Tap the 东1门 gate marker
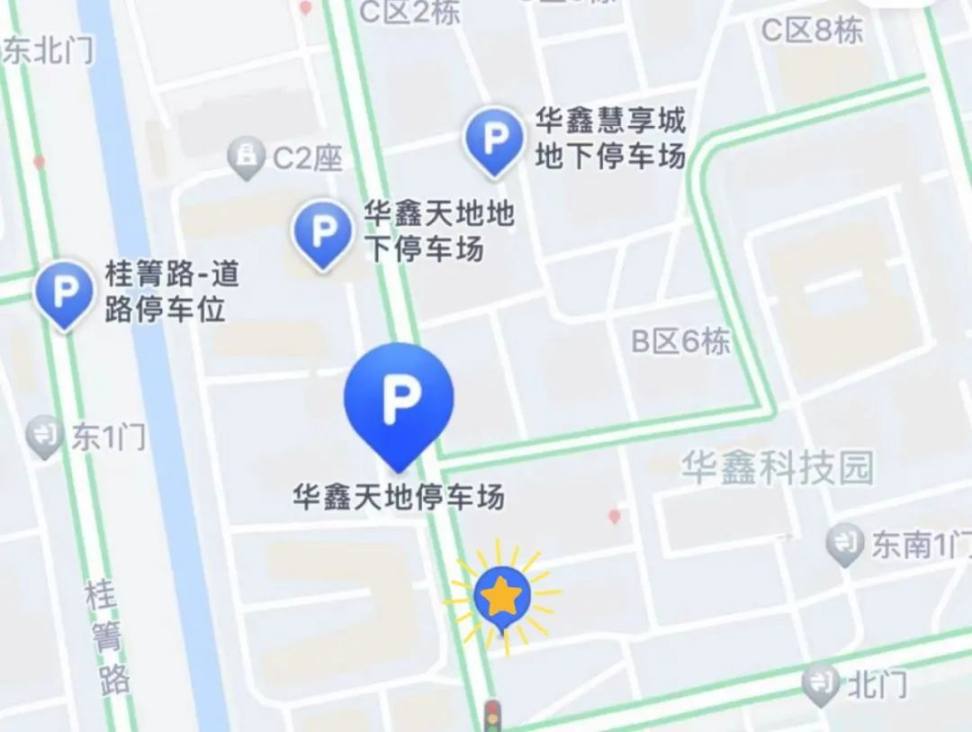The height and width of the screenshot is (732, 972). (45, 436)
